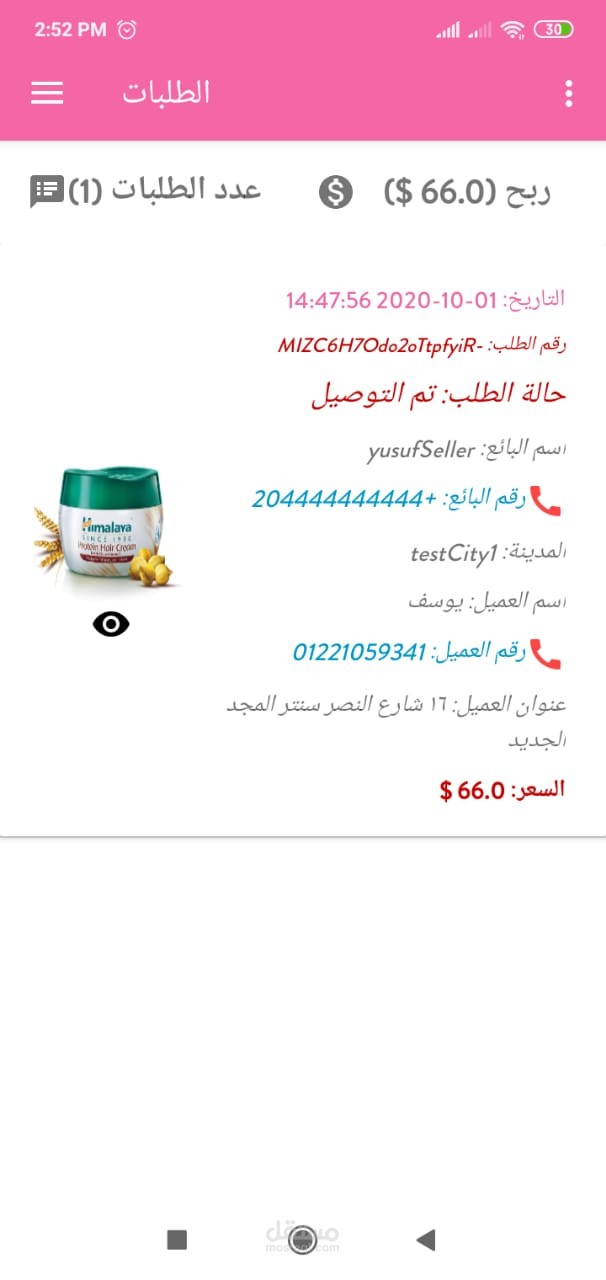
Task: Go back with the system back button
Action: coord(426,1240)
